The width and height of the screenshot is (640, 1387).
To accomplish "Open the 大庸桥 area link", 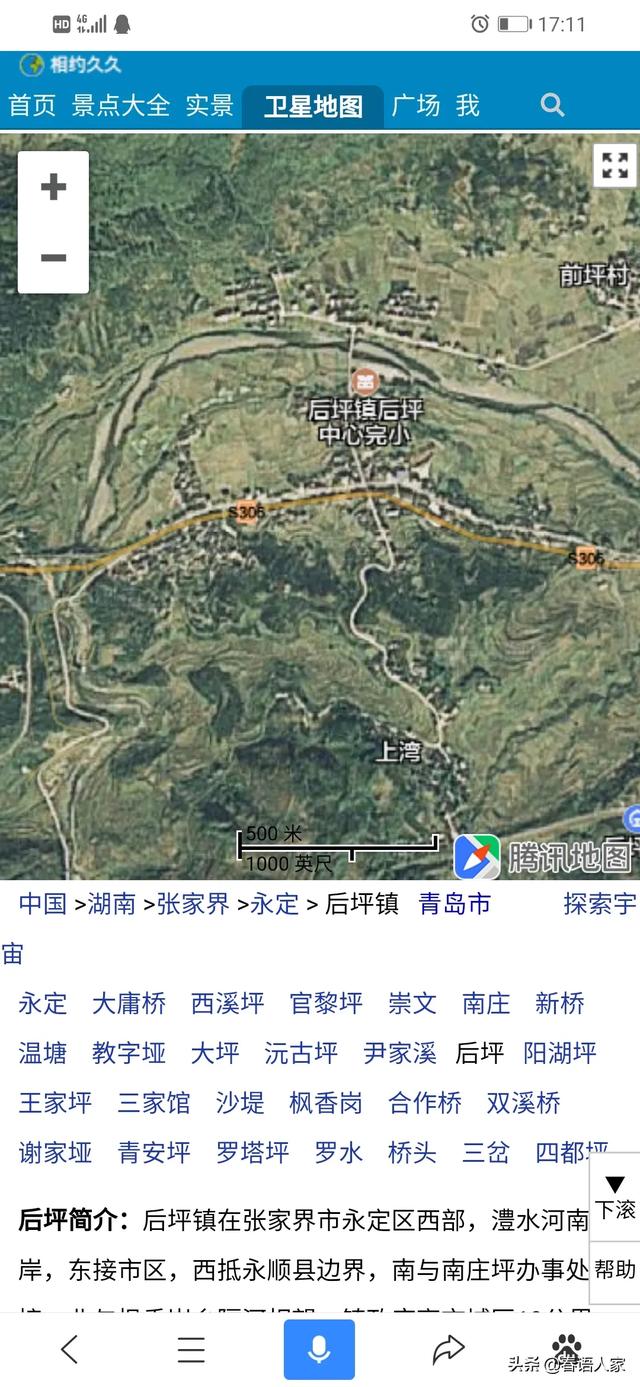I will [x=129, y=1003].
